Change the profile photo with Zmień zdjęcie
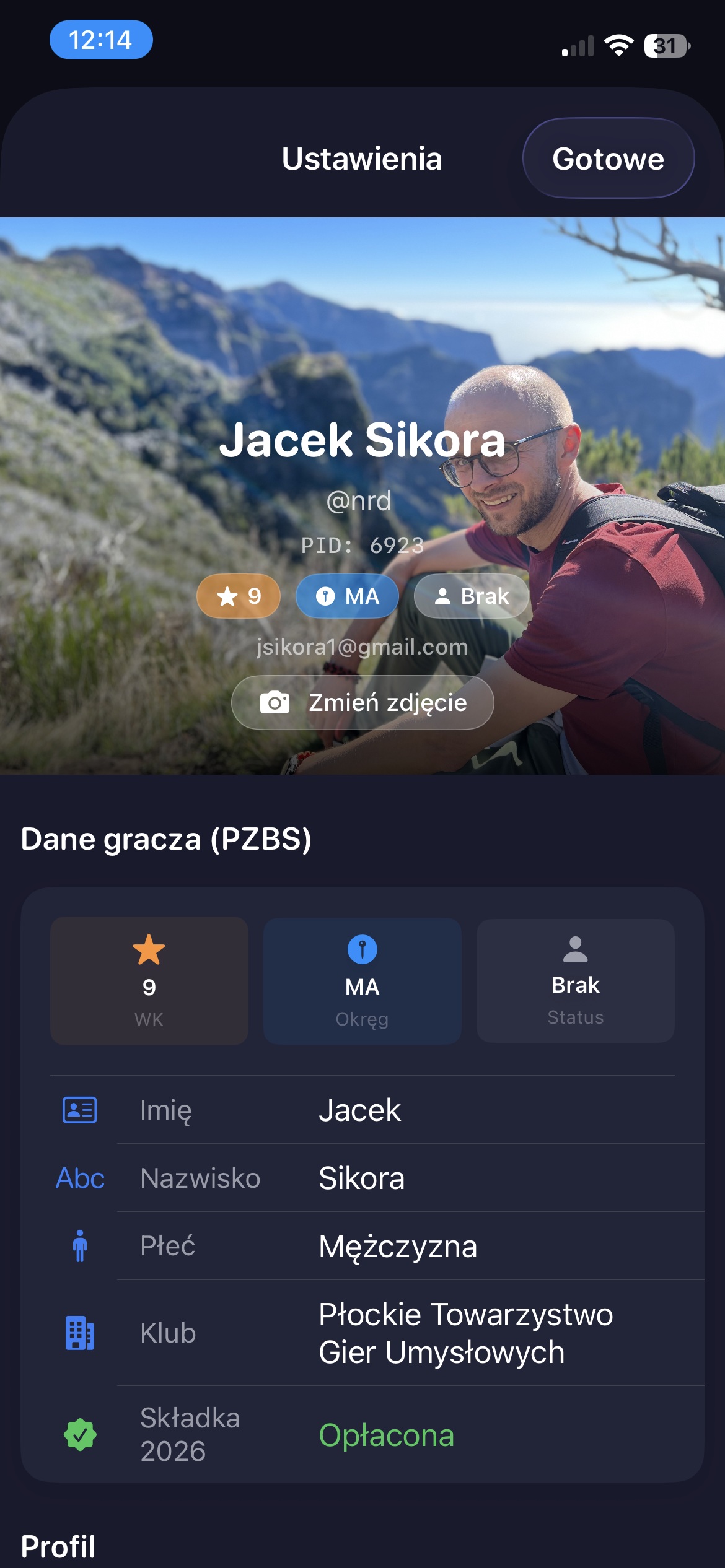The width and height of the screenshot is (725, 1568). pyautogui.click(x=362, y=702)
